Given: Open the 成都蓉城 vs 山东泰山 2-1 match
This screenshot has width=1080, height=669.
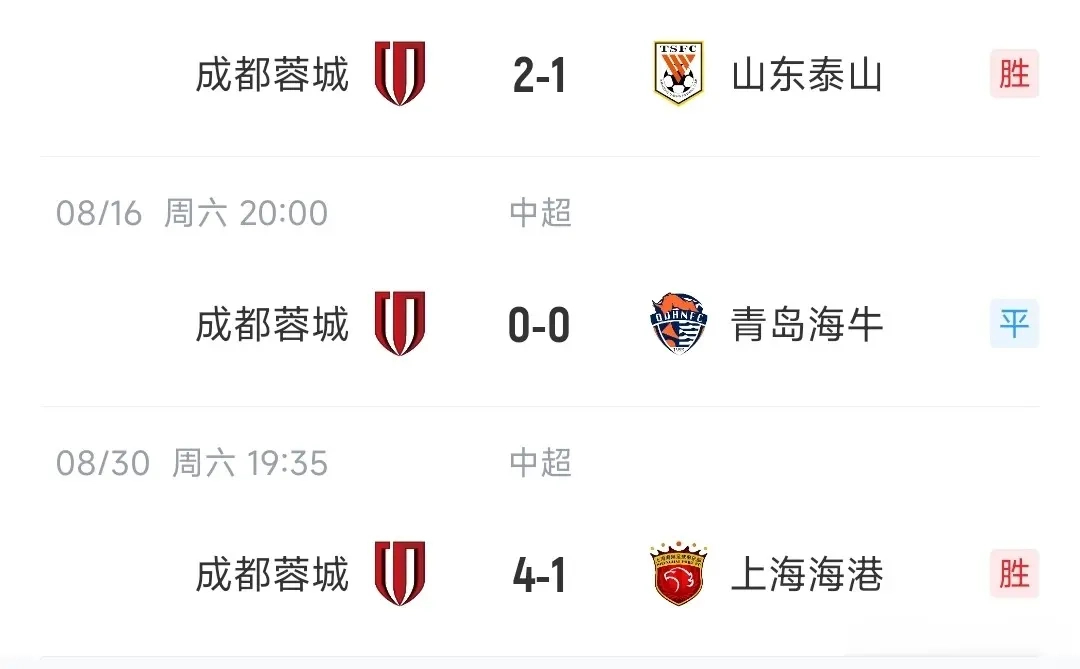Looking at the screenshot, I should click(x=540, y=75).
